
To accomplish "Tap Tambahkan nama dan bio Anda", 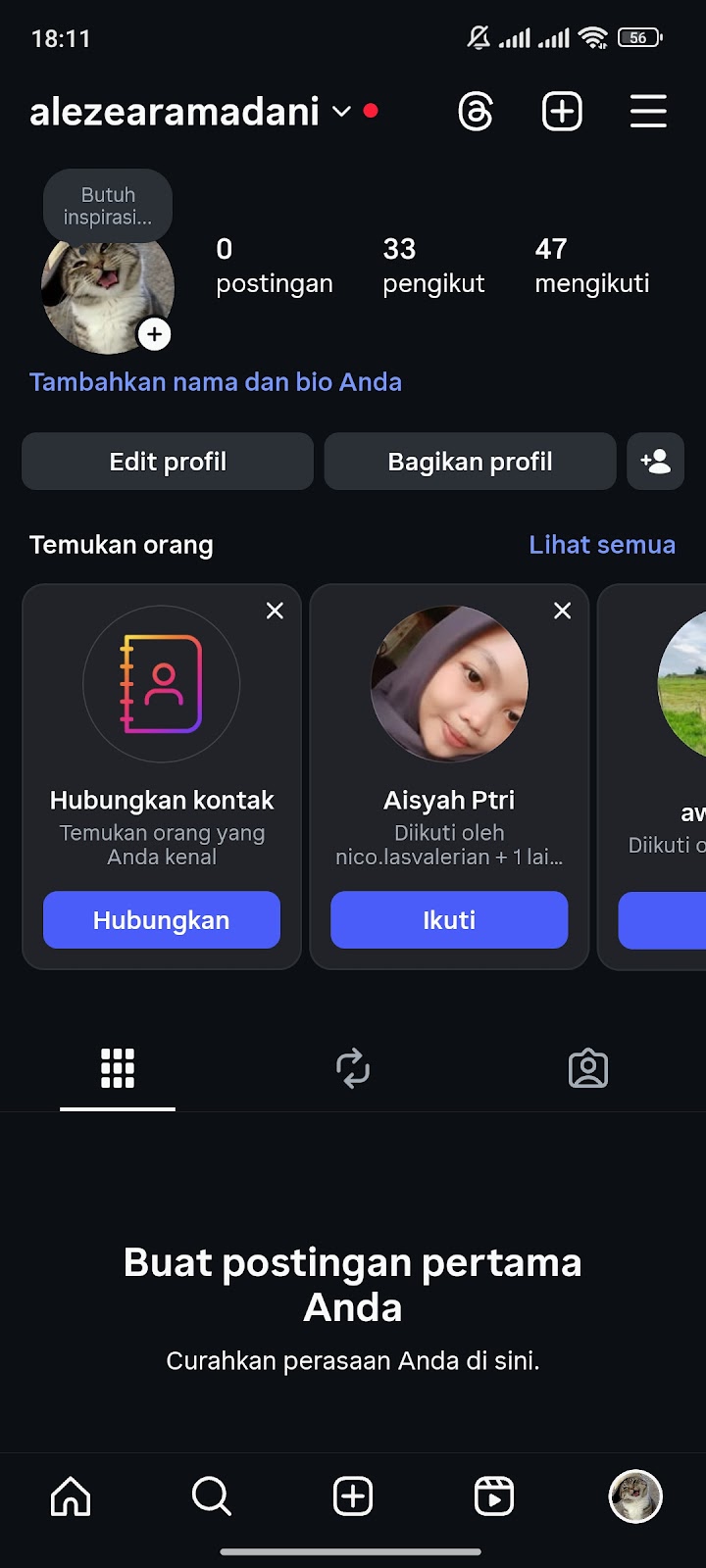I will pyautogui.click(x=216, y=382).
